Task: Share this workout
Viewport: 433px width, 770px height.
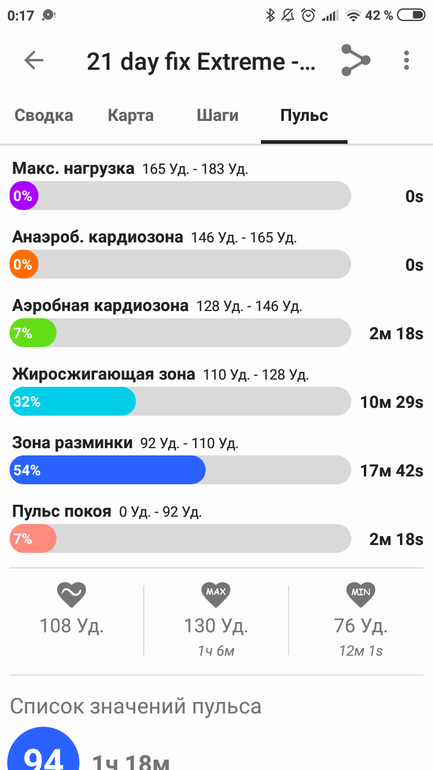Action: (x=355, y=60)
